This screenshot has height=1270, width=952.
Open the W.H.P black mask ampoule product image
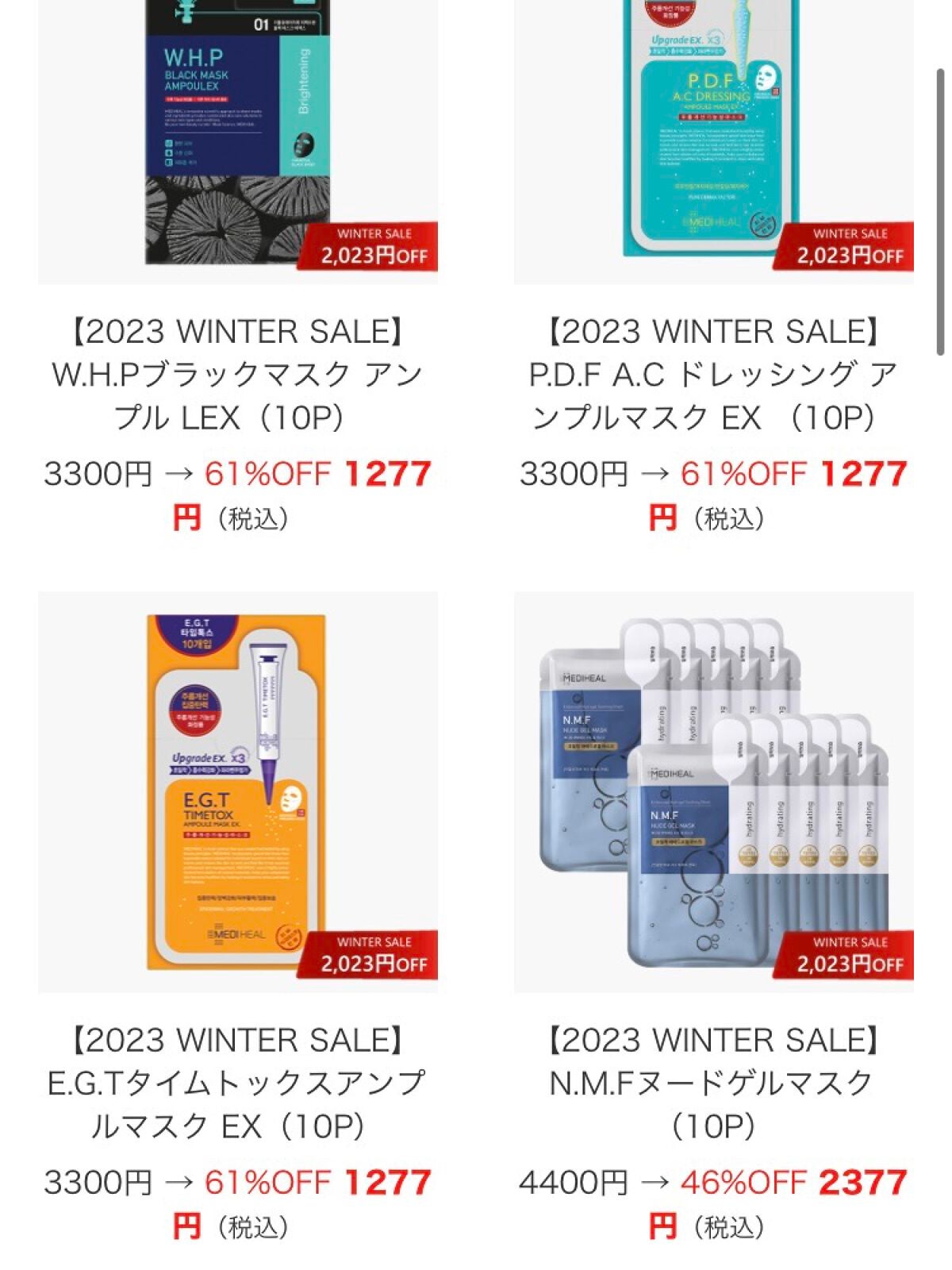pos(237,135)
